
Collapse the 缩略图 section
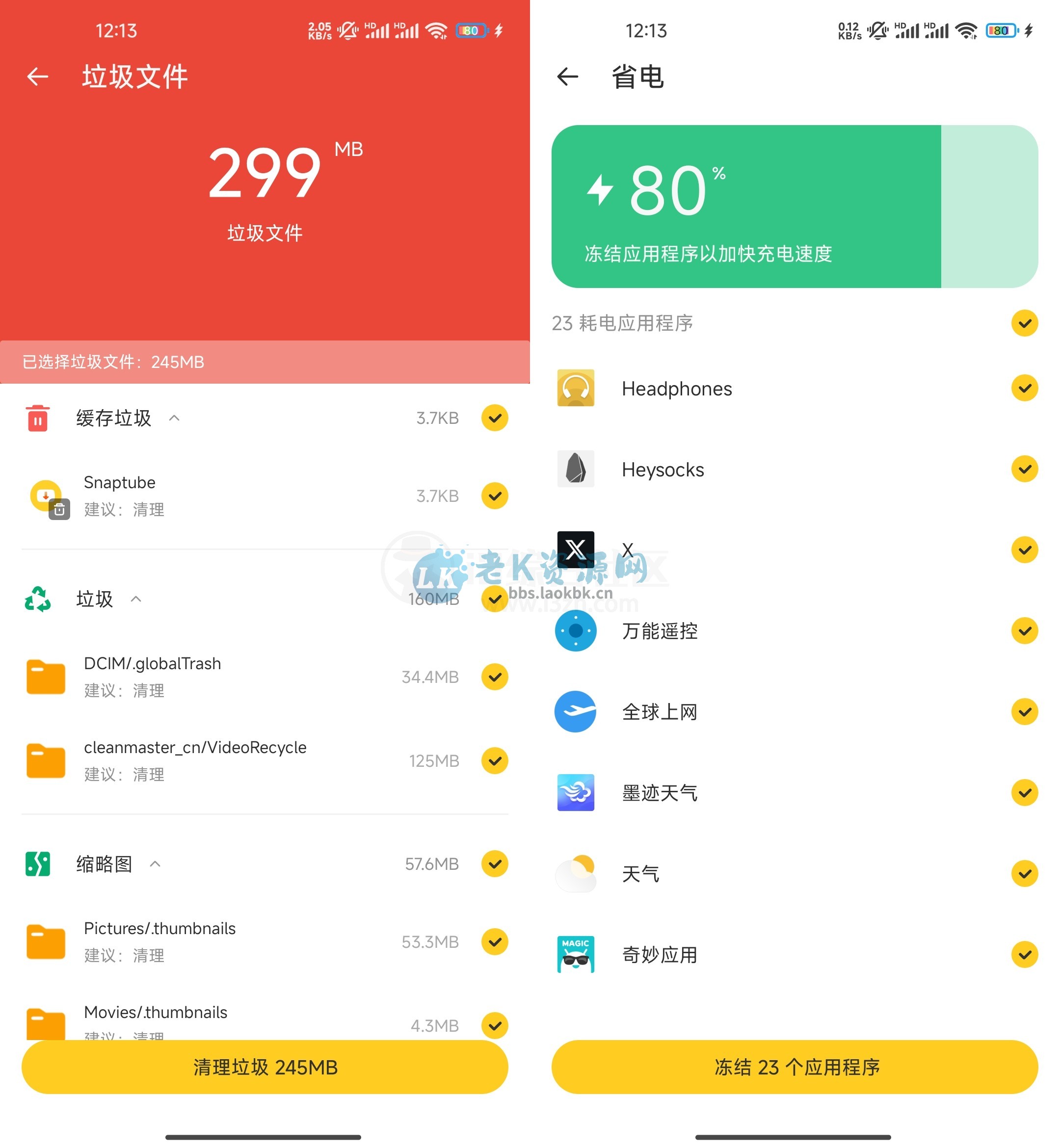pyautogui.click(x=155, y=863)
